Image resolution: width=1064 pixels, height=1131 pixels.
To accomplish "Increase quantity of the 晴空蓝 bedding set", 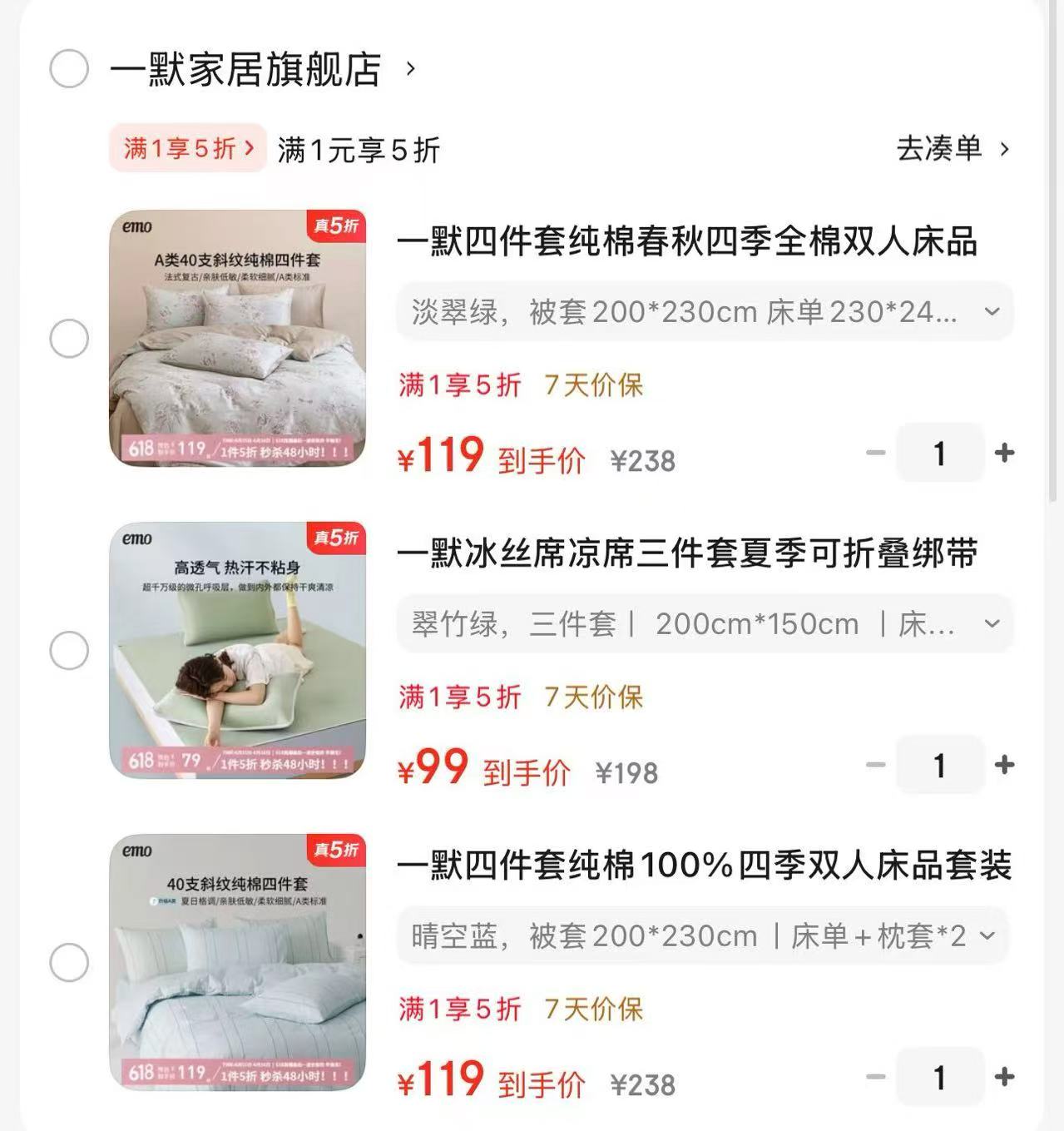I will click(x=1005, y=1078).
